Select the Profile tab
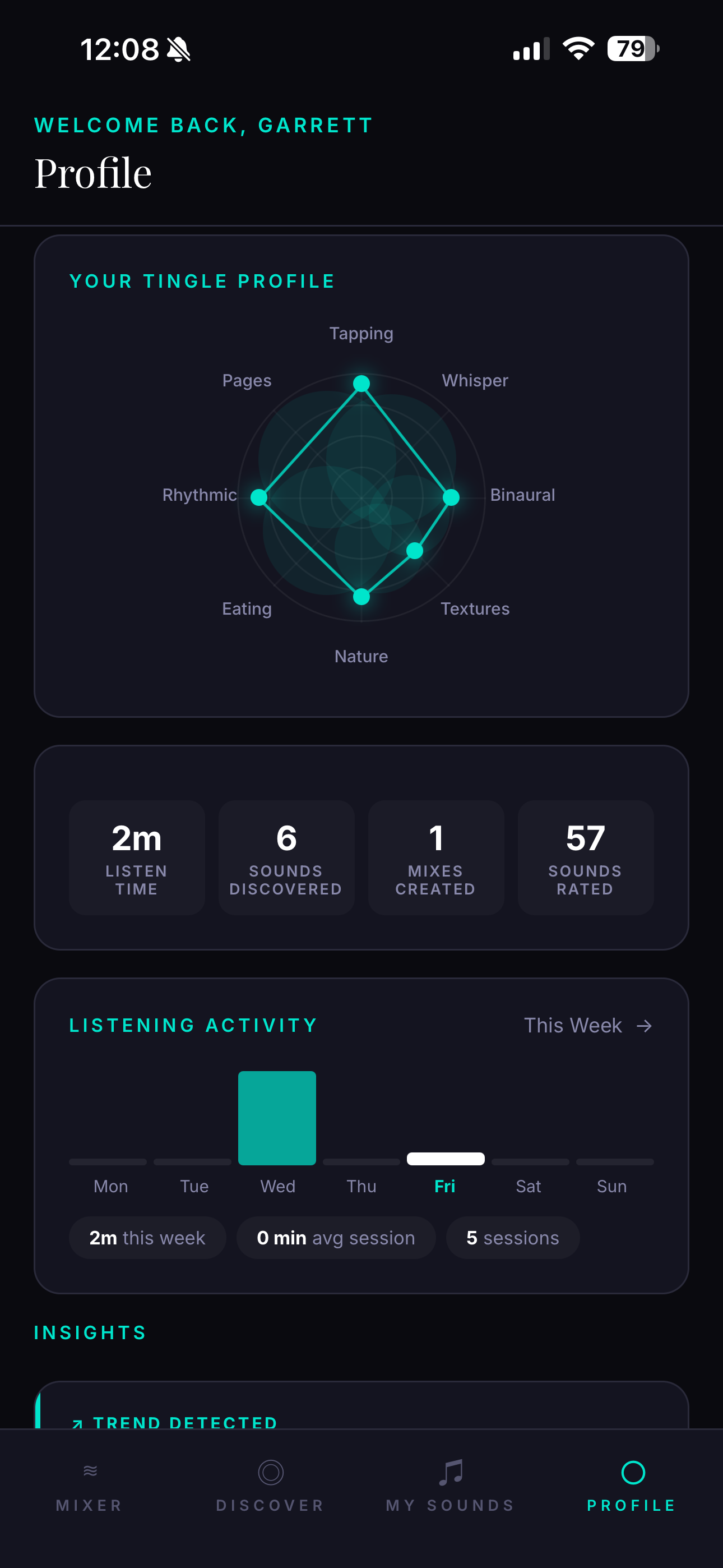 pos(632,1485)
